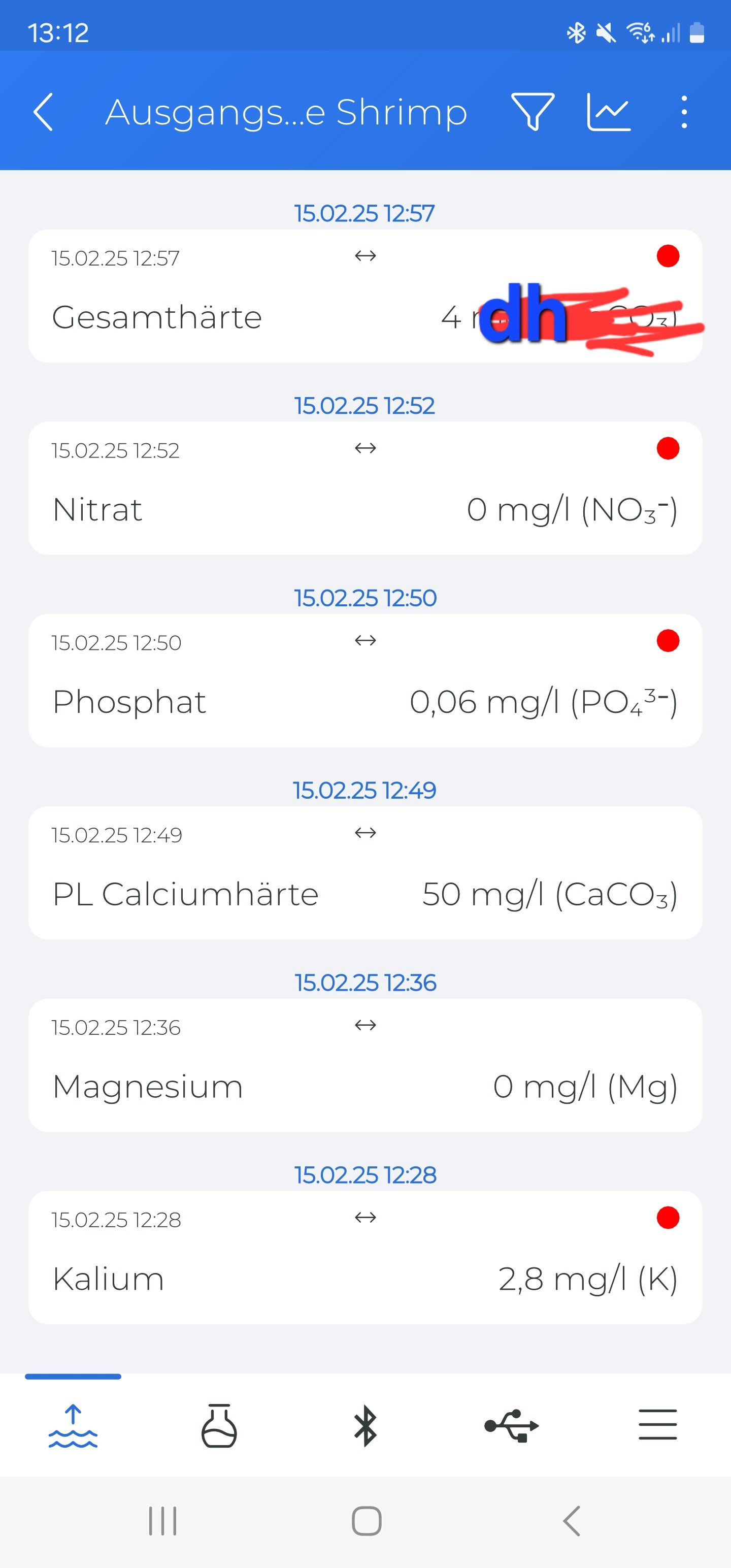Open the Phosphat measurement card
The width and height of the screenshot is (731, 1568).
[x=365, y=680]
